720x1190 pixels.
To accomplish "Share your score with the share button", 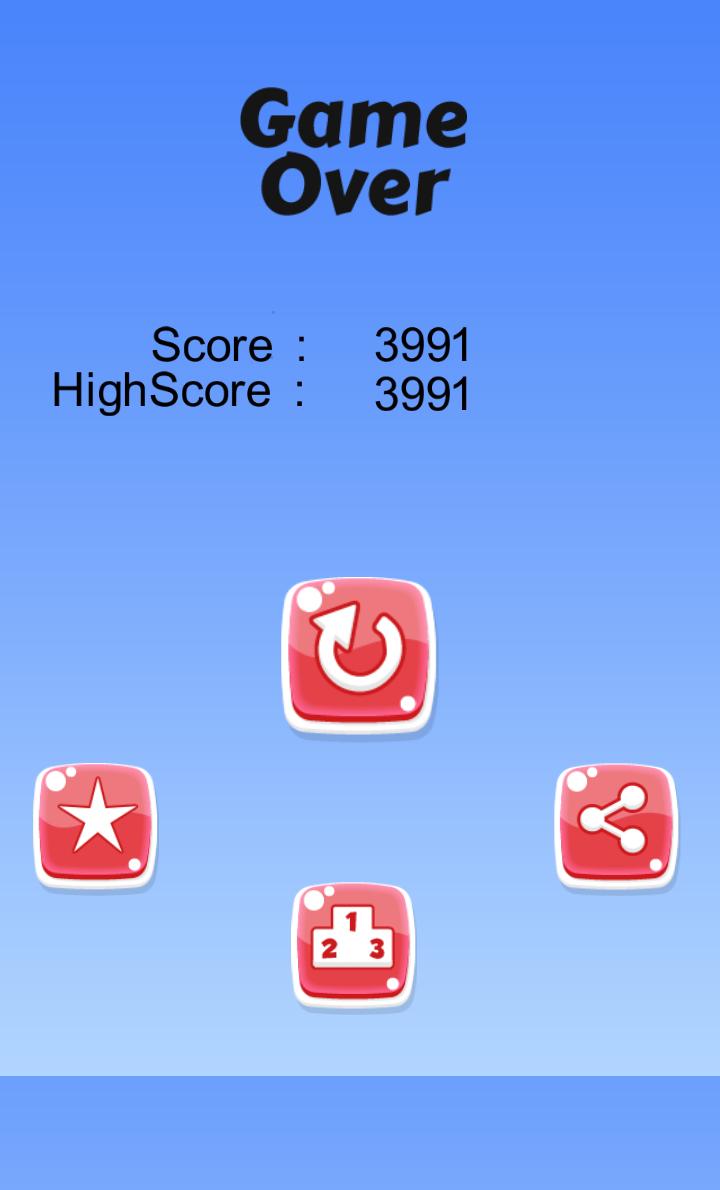I will pos(616,825).
